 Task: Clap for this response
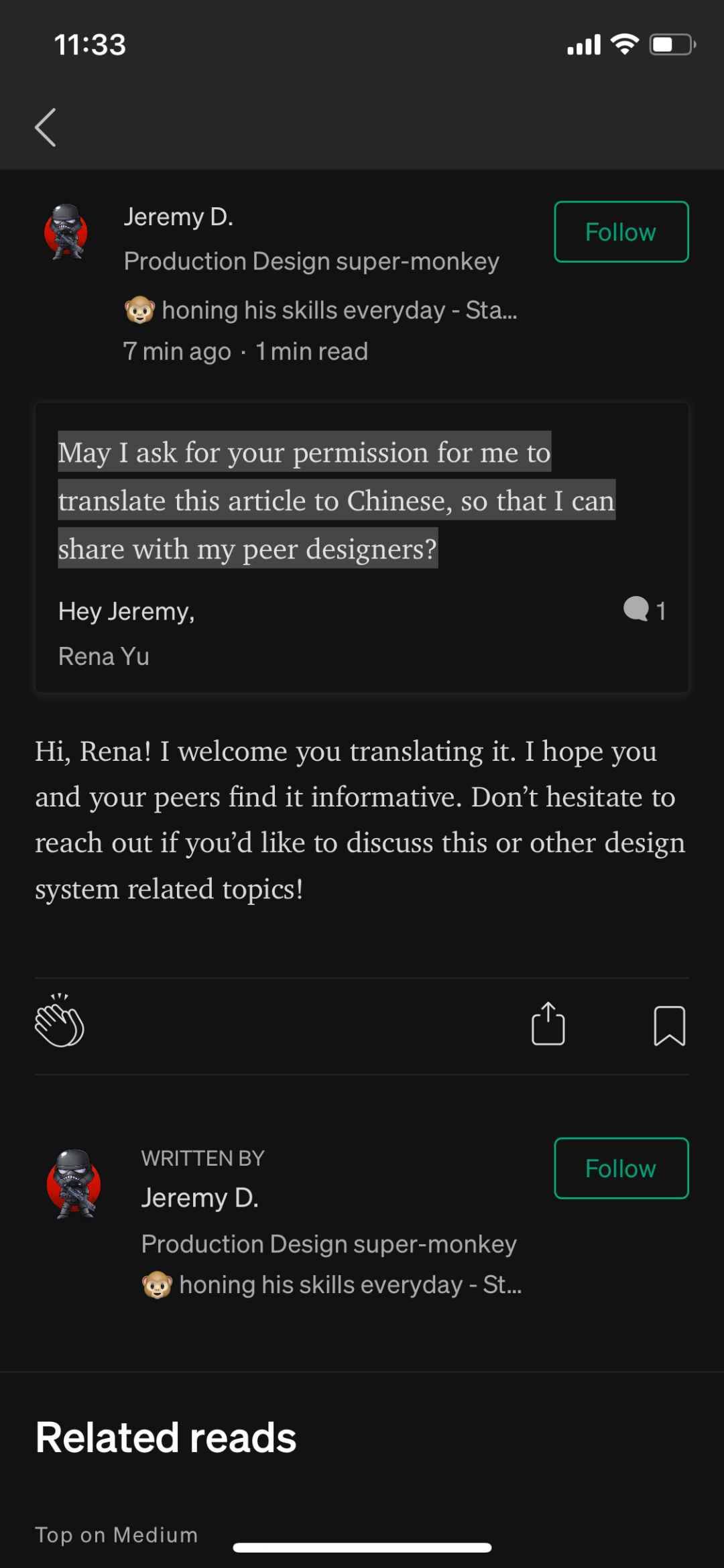tap(60, 1020)
